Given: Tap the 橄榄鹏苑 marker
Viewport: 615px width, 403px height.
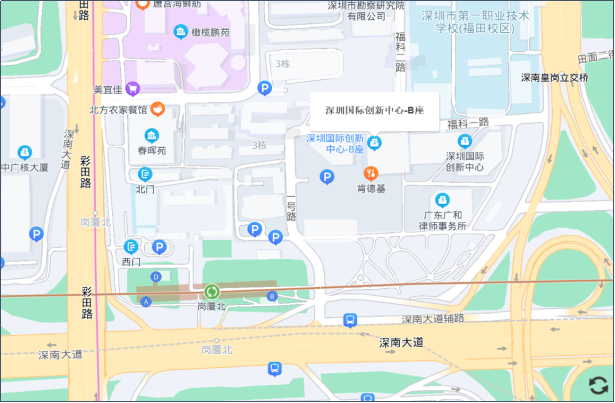Looking at the screenshot, I should click(x=181, y=32).
